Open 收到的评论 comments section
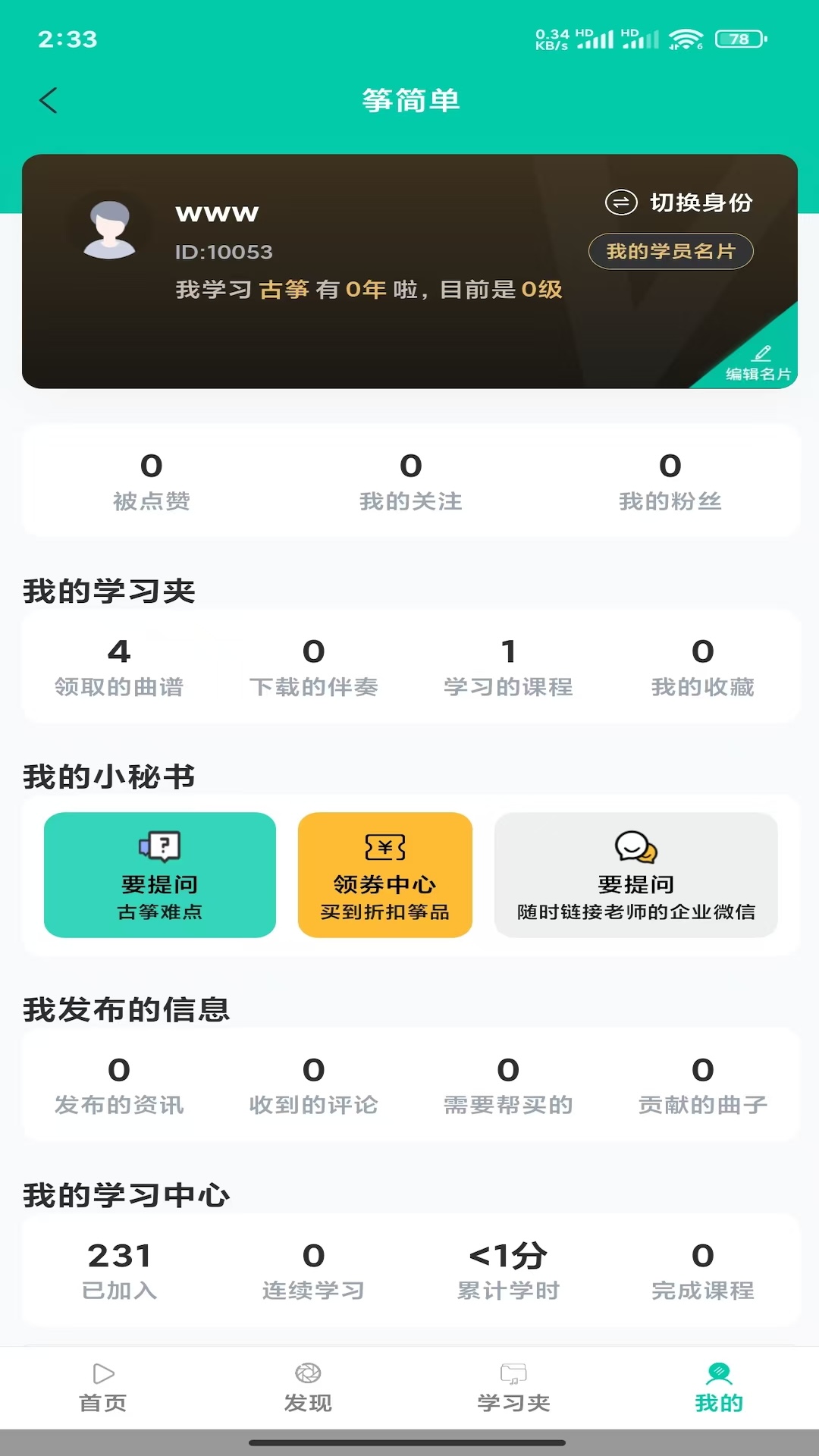The height and width of the screenshot is (1456, 819). point(314,1088)
